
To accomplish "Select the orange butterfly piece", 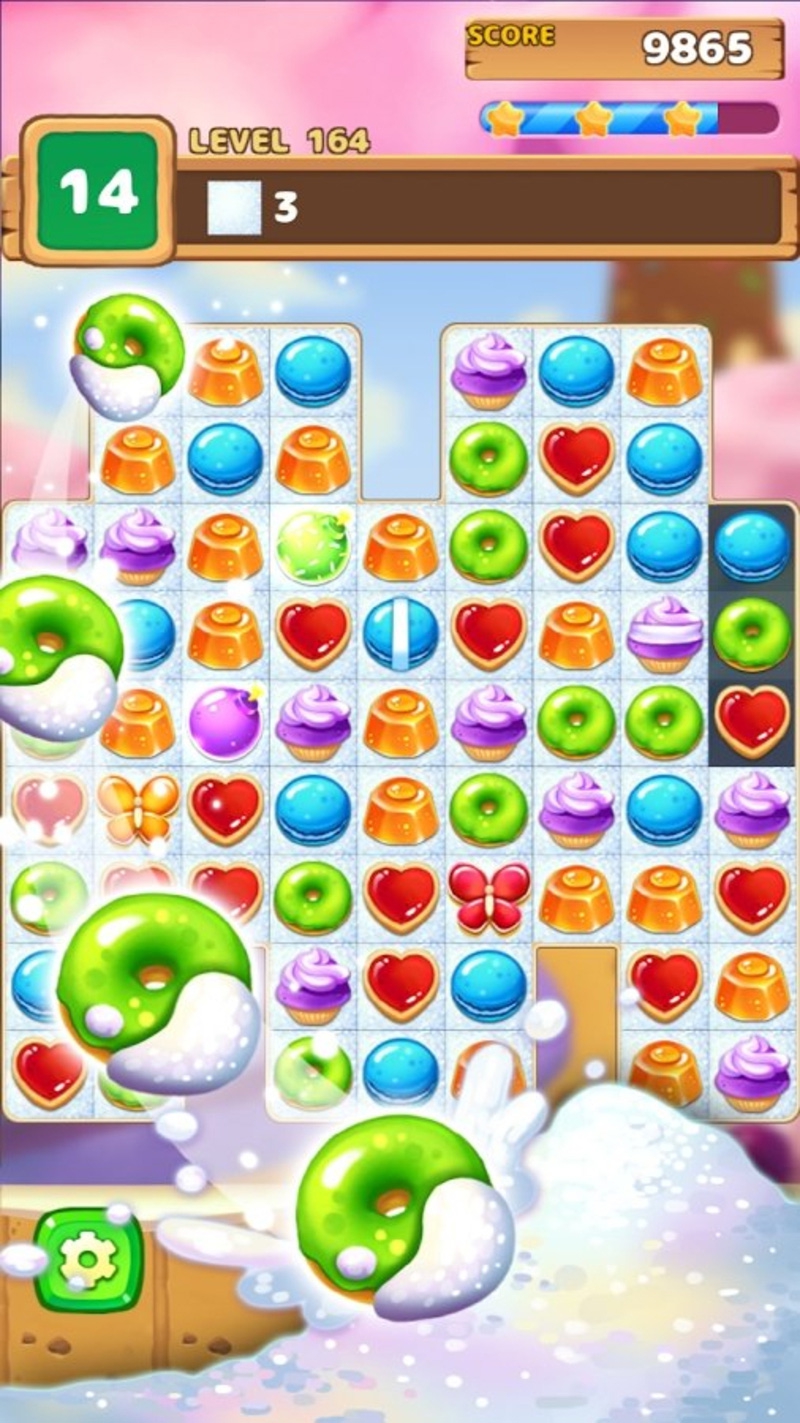I will pos(138,808).
